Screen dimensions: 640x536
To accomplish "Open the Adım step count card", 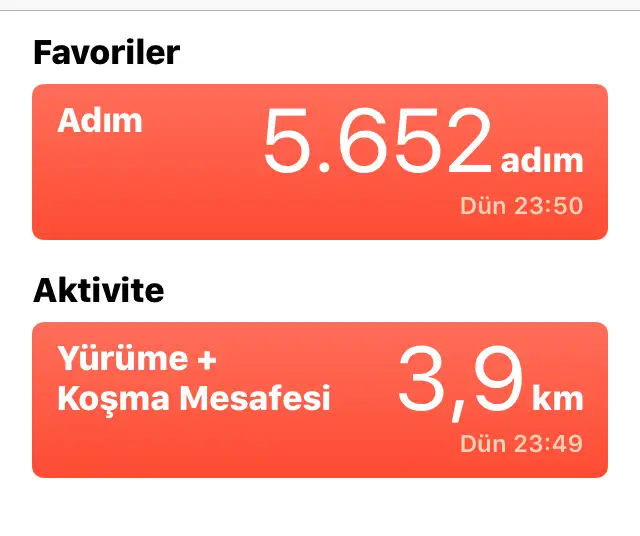I will (x=320, y=162).
